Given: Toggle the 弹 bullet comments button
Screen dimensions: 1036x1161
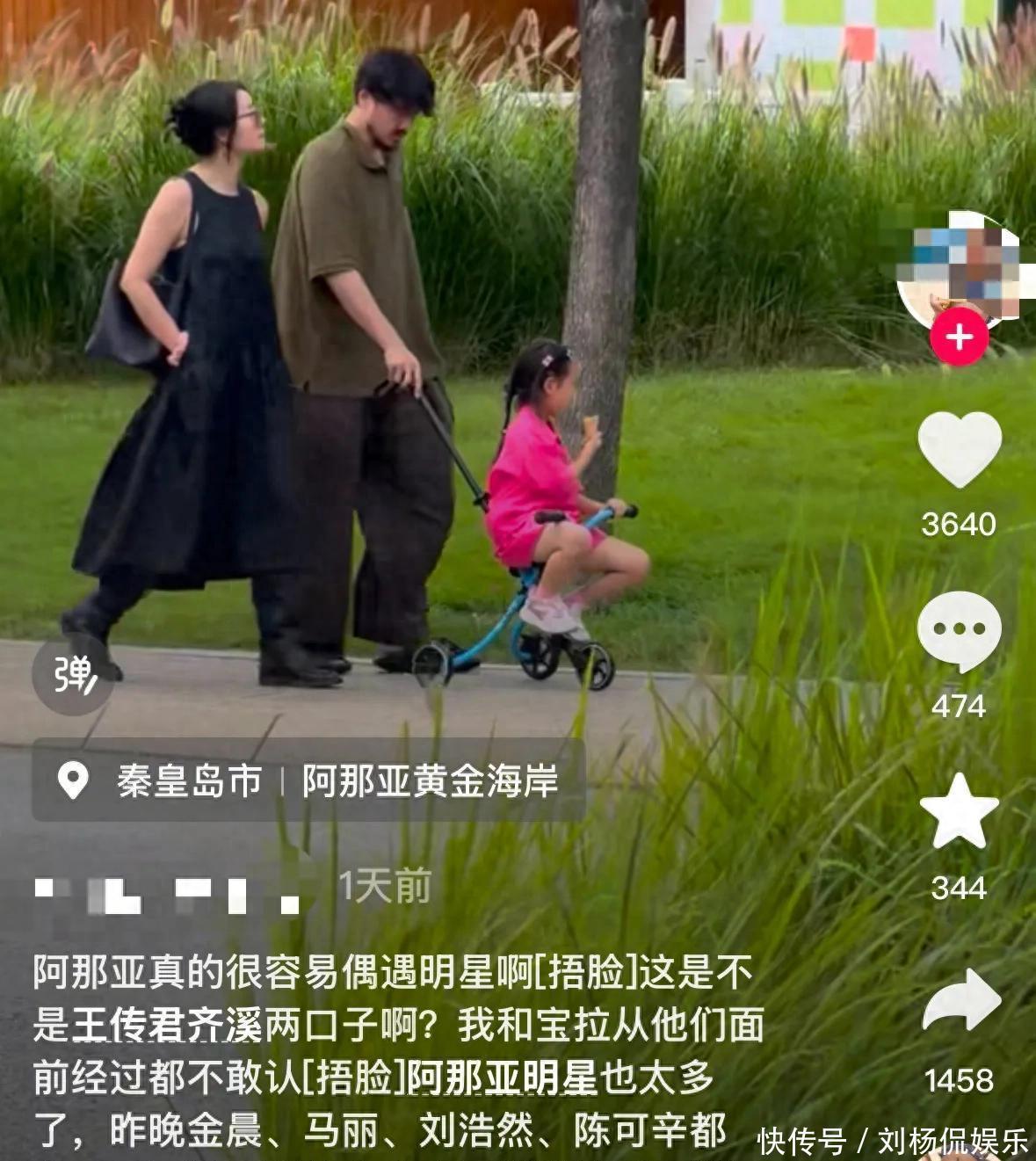Looking at the screenshot, I should 73,675.
